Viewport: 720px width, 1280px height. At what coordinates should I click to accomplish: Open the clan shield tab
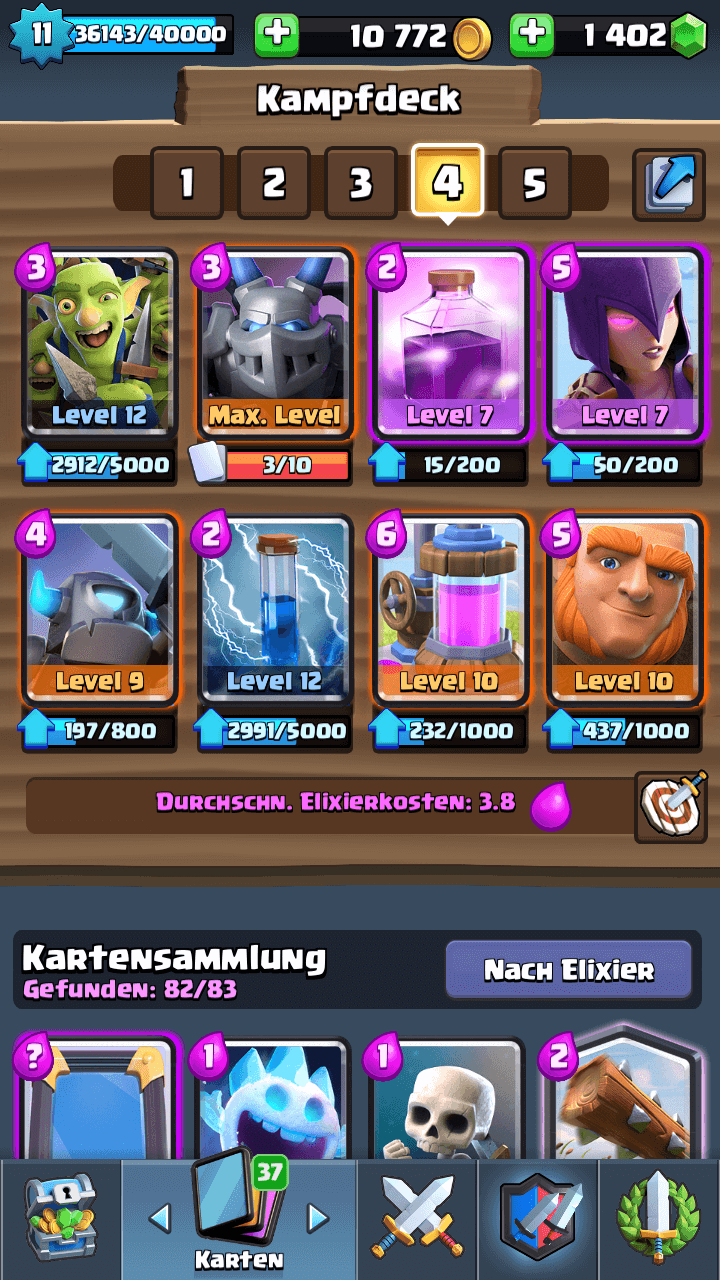click(x=538, y=1218)
